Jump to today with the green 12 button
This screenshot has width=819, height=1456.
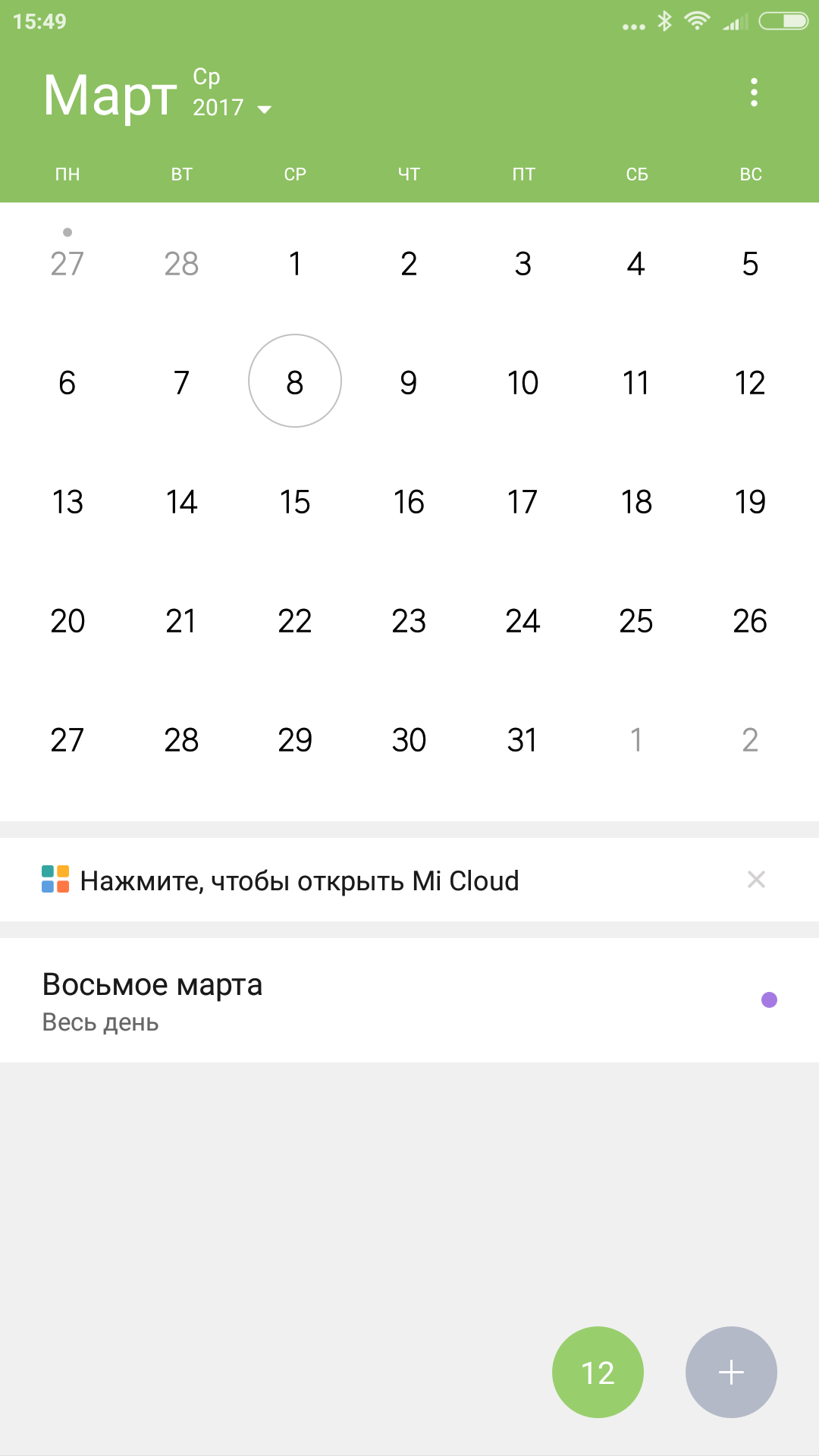point(598,1372)
